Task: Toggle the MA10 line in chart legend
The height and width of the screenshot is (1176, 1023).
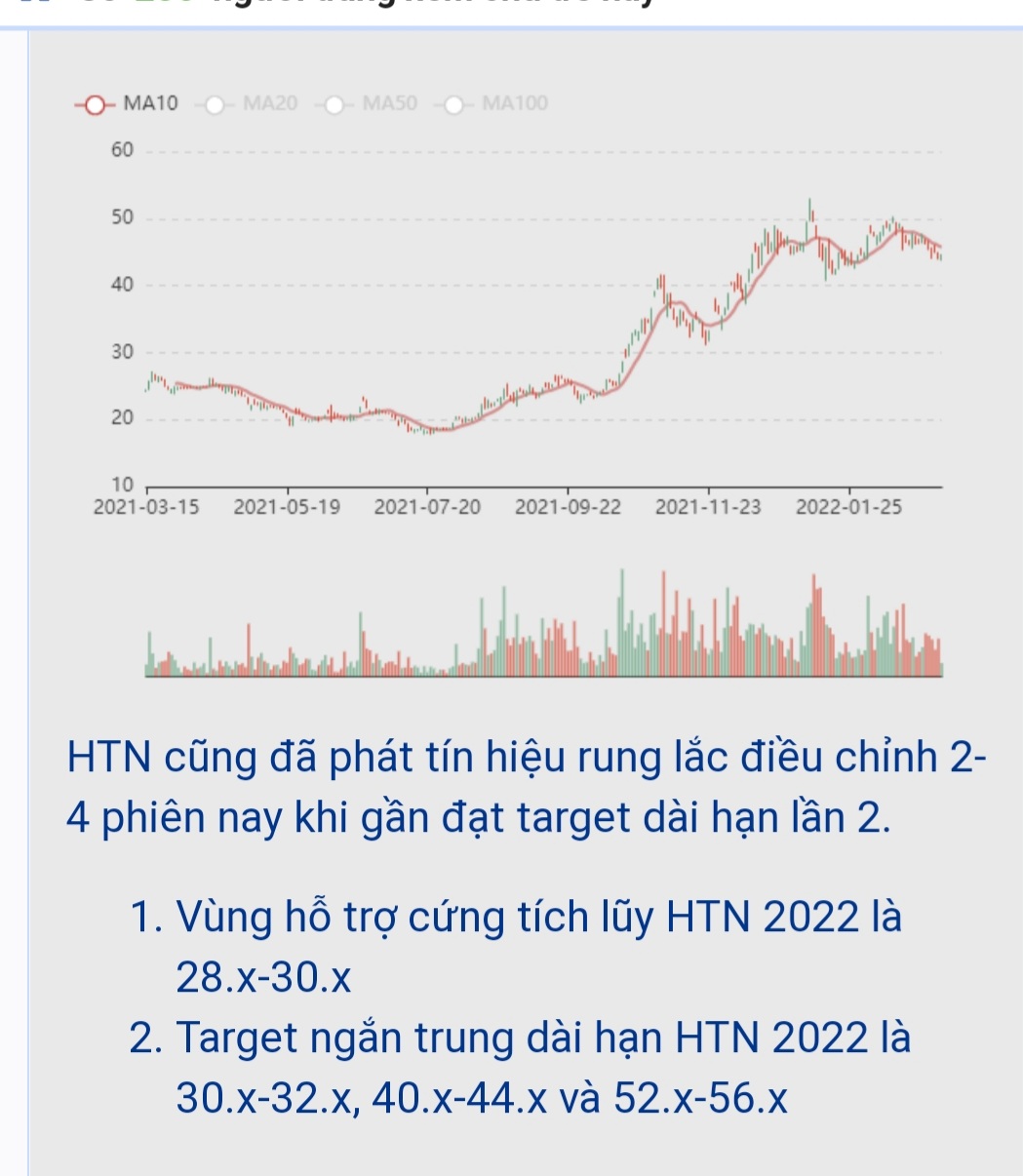Action: [127, 103]
